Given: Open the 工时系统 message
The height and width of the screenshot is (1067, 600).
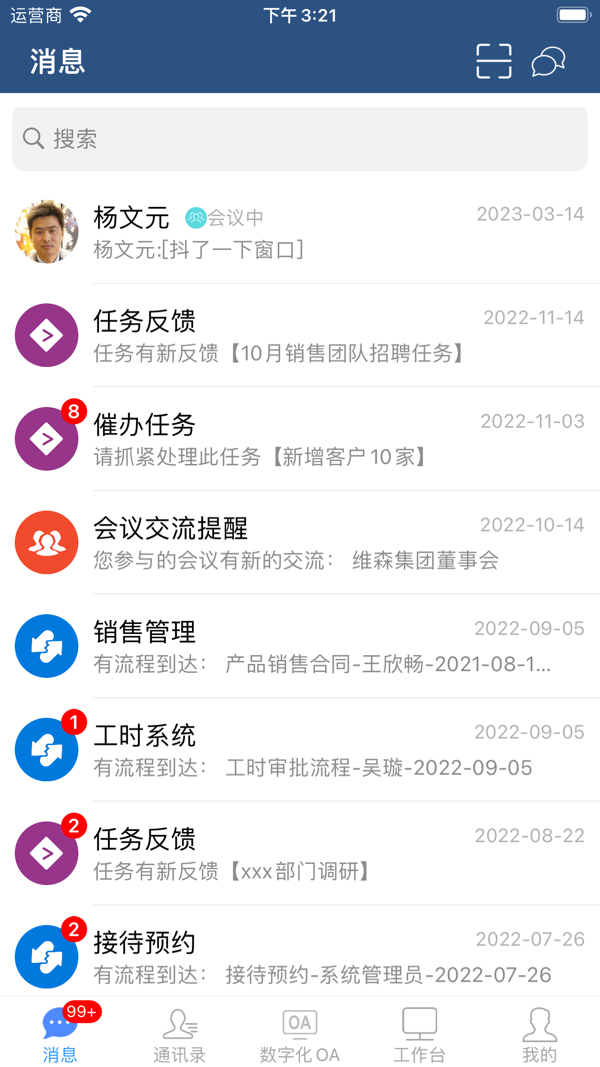Looking at the screenshot, I should pos(300,750).
